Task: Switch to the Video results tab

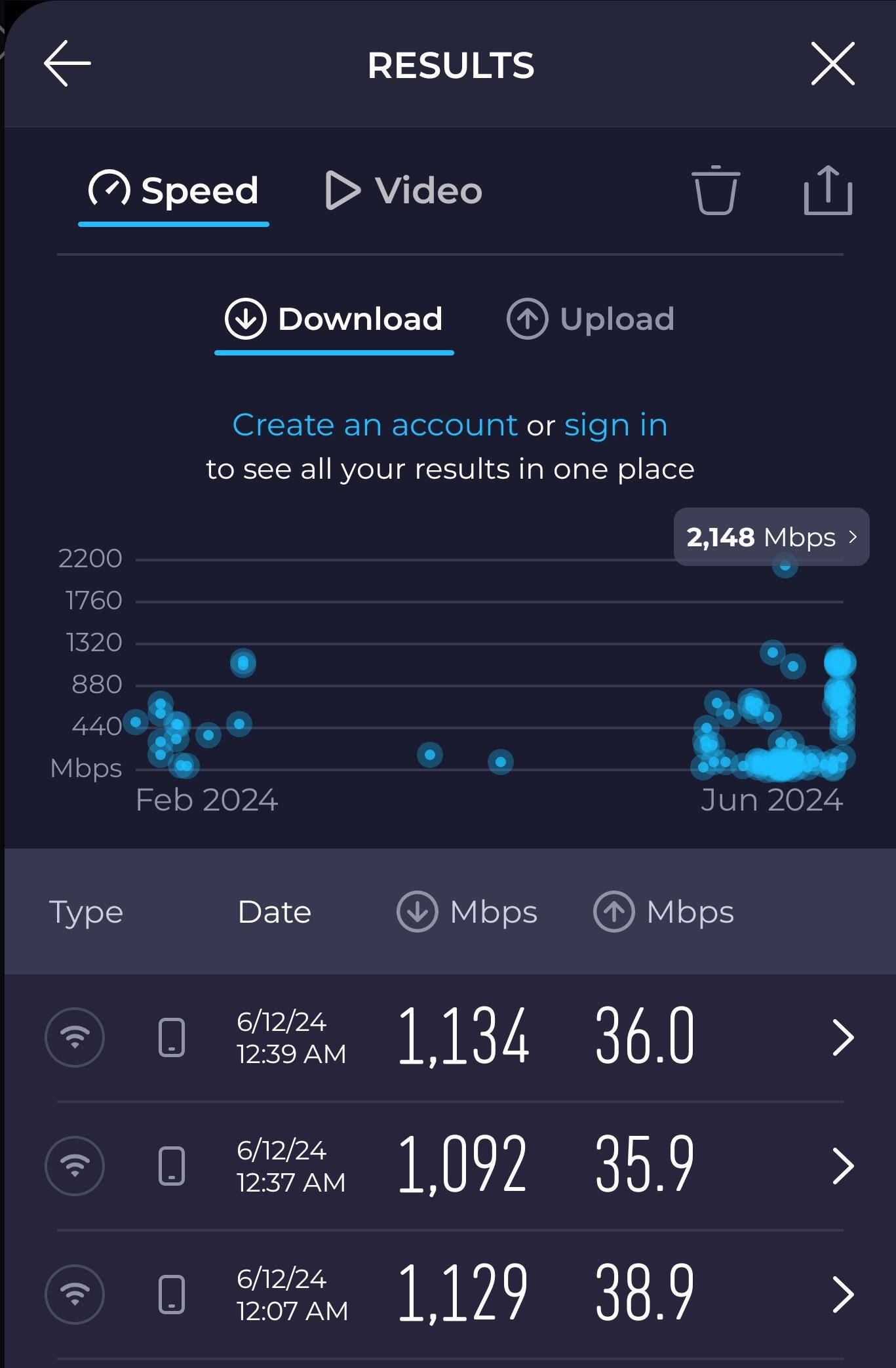Action: [x=404, y=191]
